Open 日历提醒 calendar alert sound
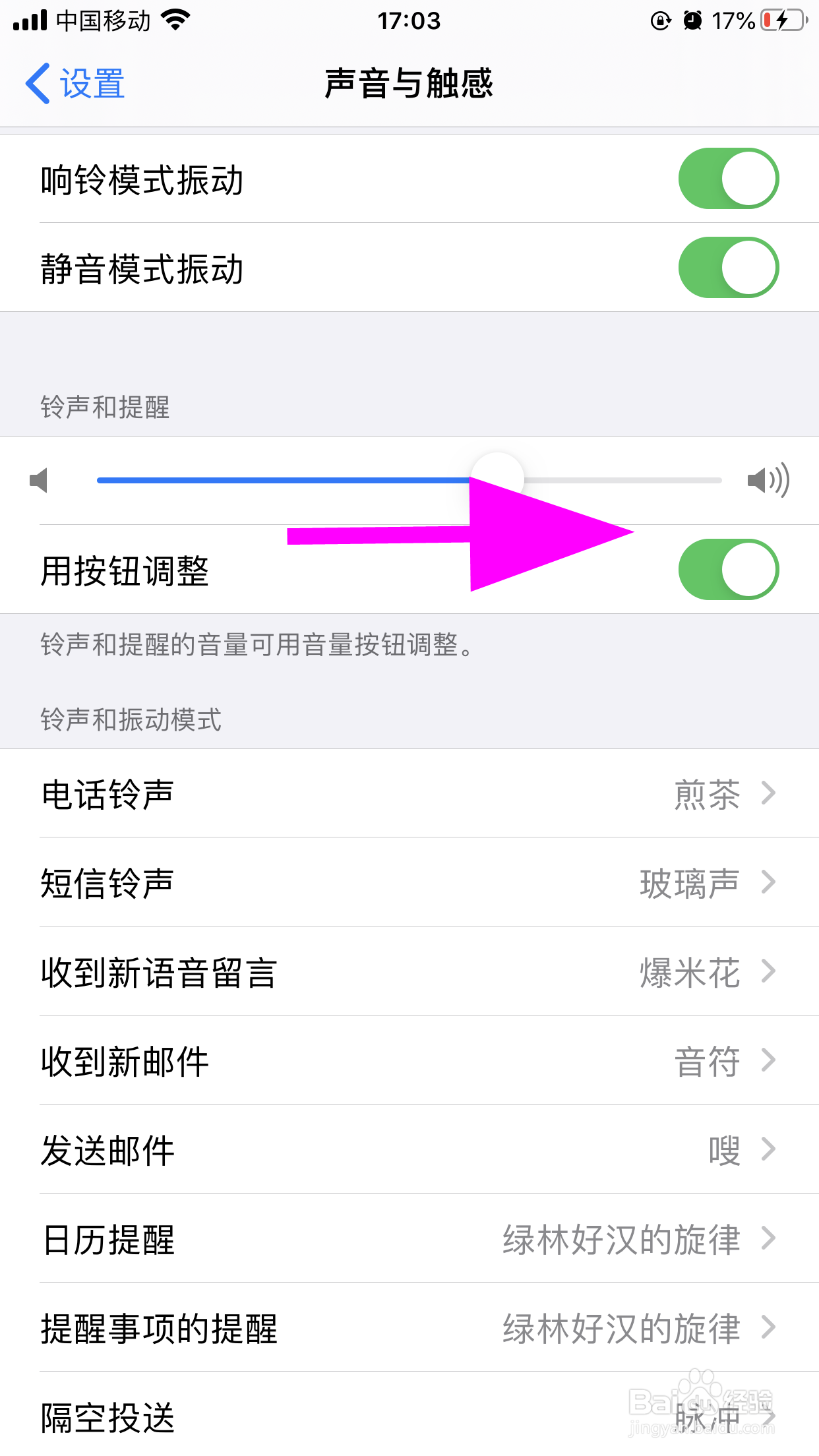This screenshot has width=819, height=1456. (409, 1240)
